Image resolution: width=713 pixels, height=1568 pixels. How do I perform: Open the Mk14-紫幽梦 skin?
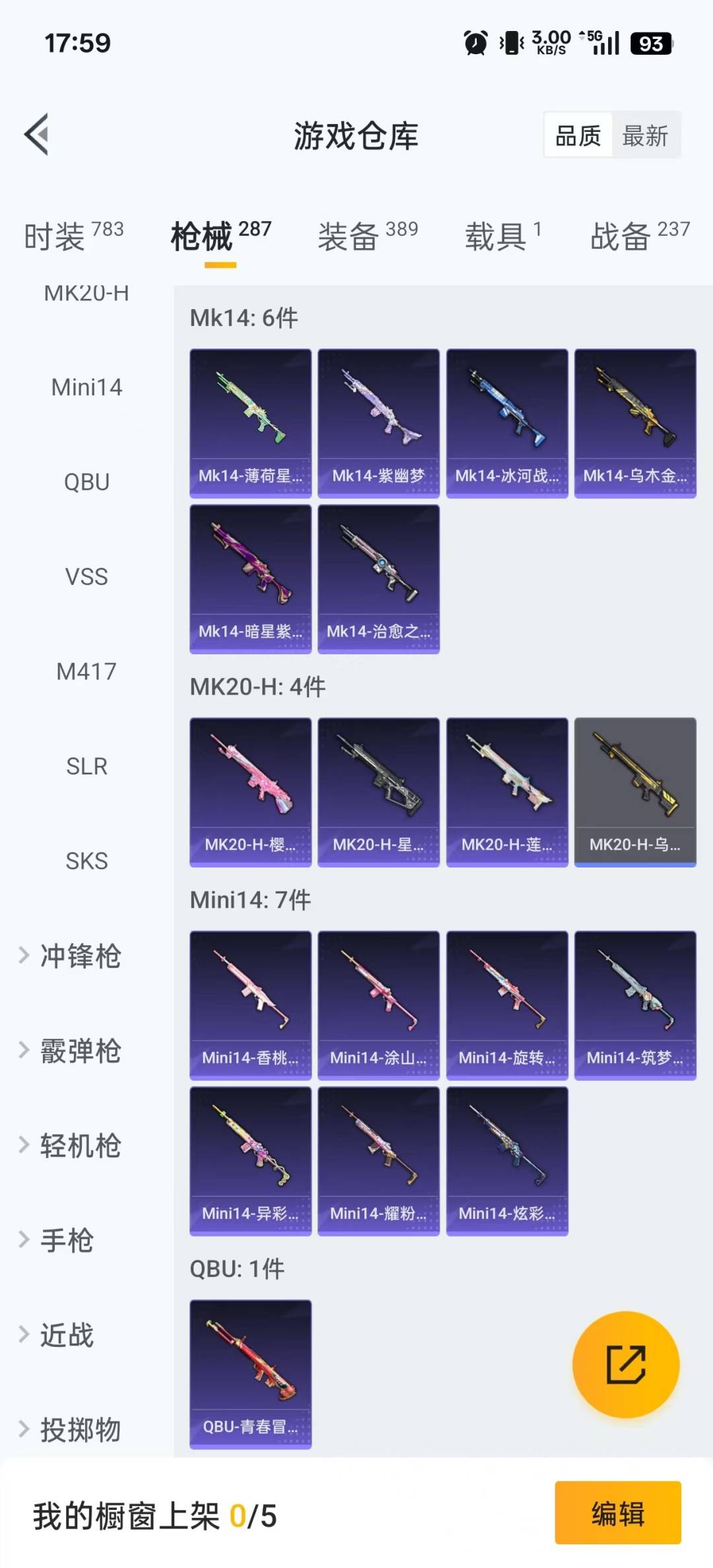378,423
